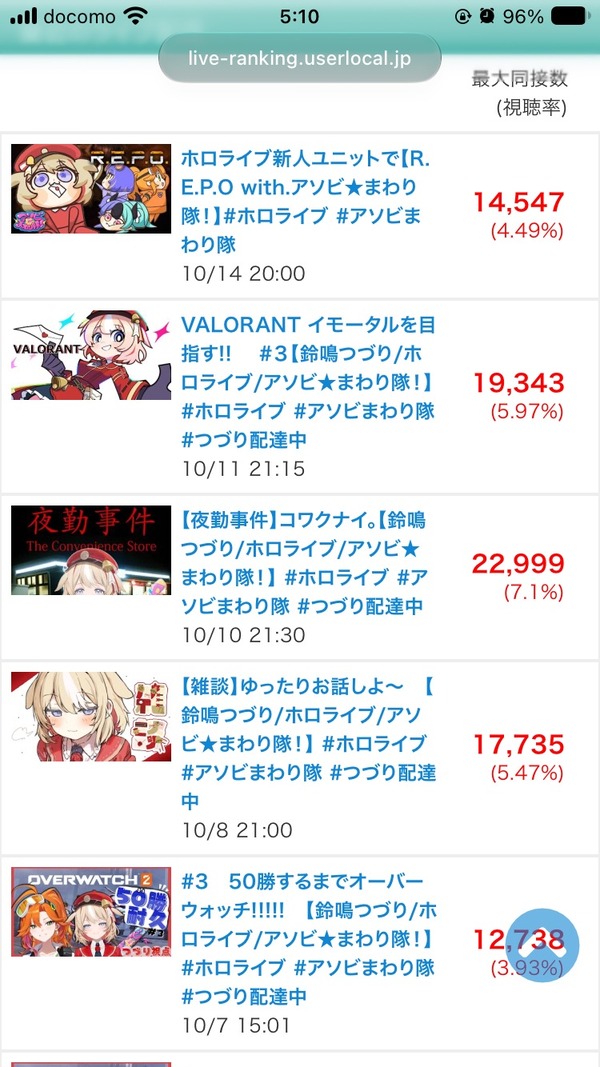Open the Overwatch 2 stream thumbnail
The width and height of the screenshot is (600, 1067).
tap(90, 911)
